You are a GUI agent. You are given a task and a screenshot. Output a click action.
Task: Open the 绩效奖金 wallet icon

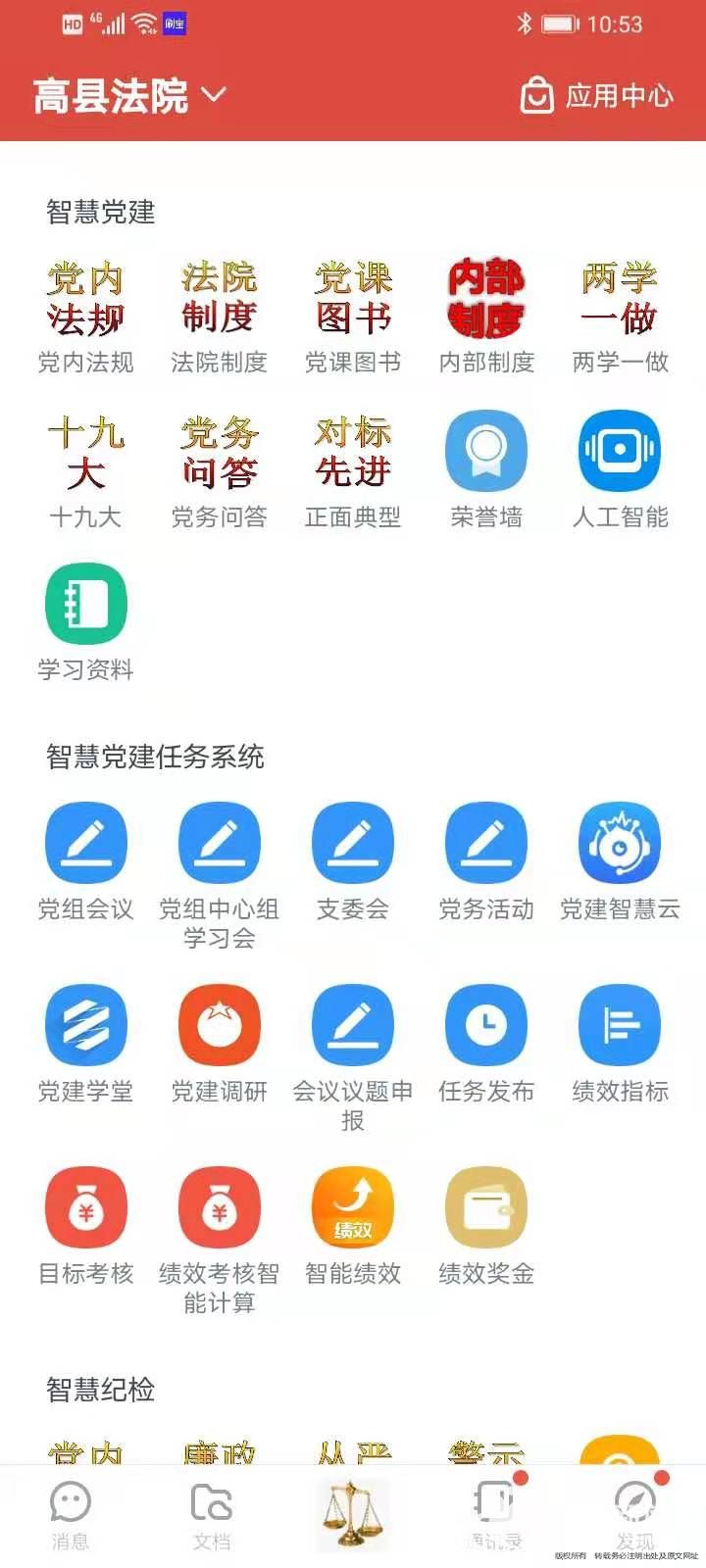pos(486,1206)
